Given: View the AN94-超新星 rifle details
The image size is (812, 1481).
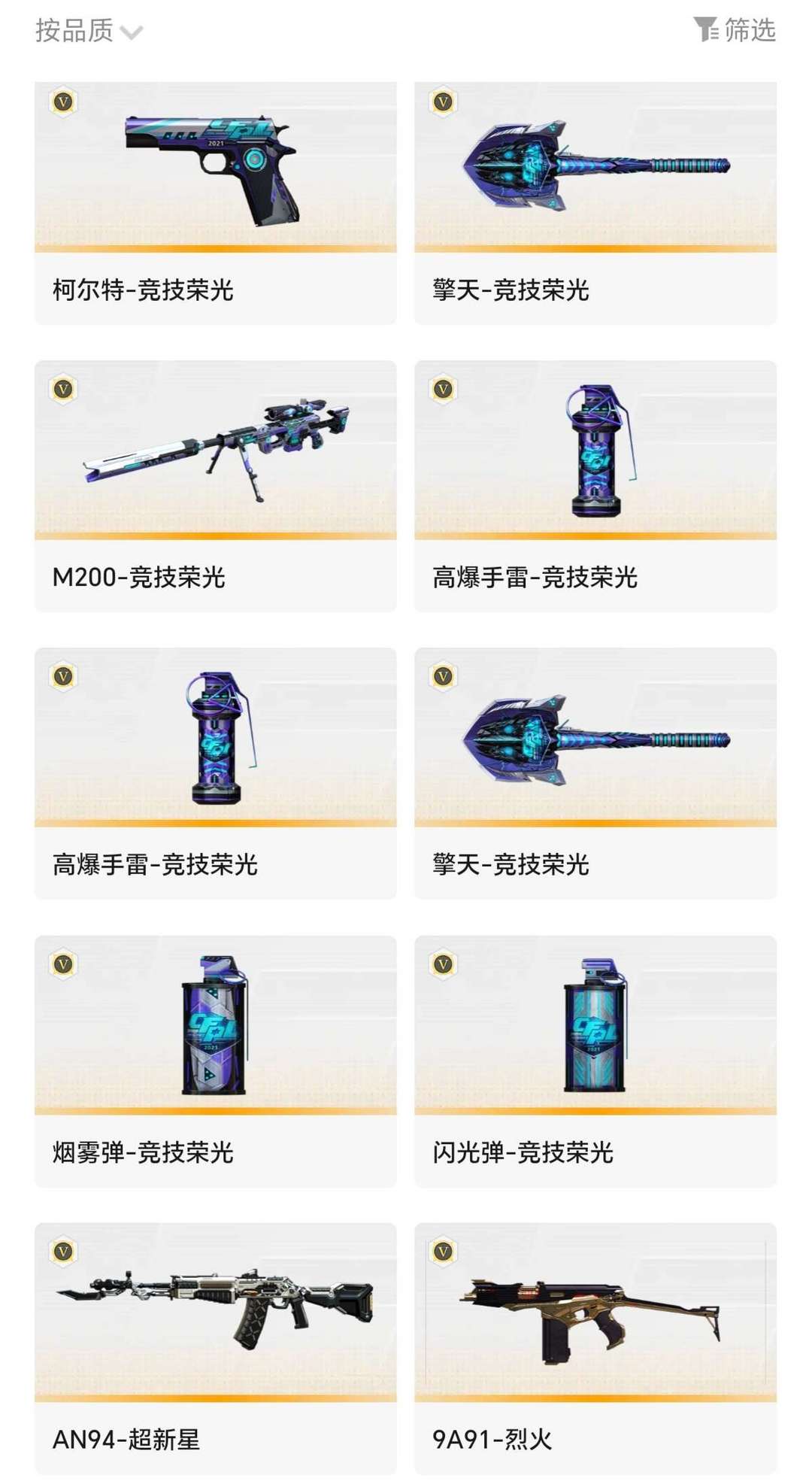Looking at the screenshot, I should (x=215, y=1349).
